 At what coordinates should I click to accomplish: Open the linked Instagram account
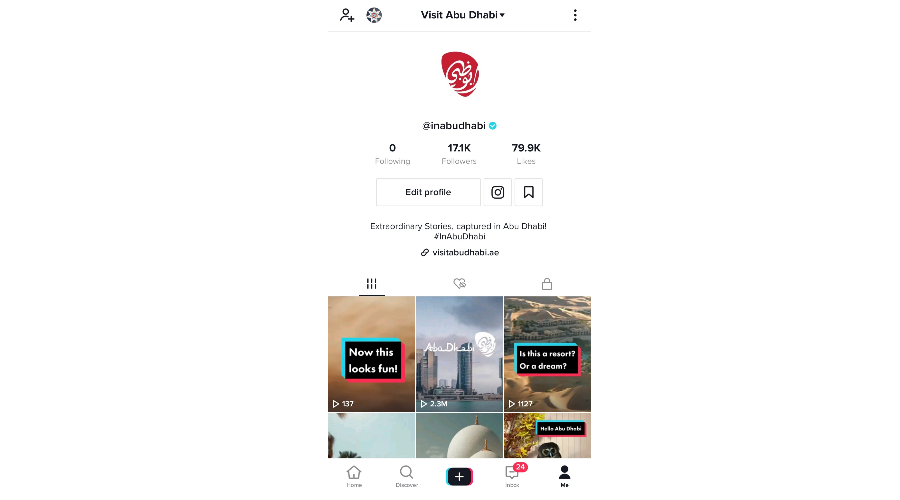pyautogui.click(x=497, y=192)
